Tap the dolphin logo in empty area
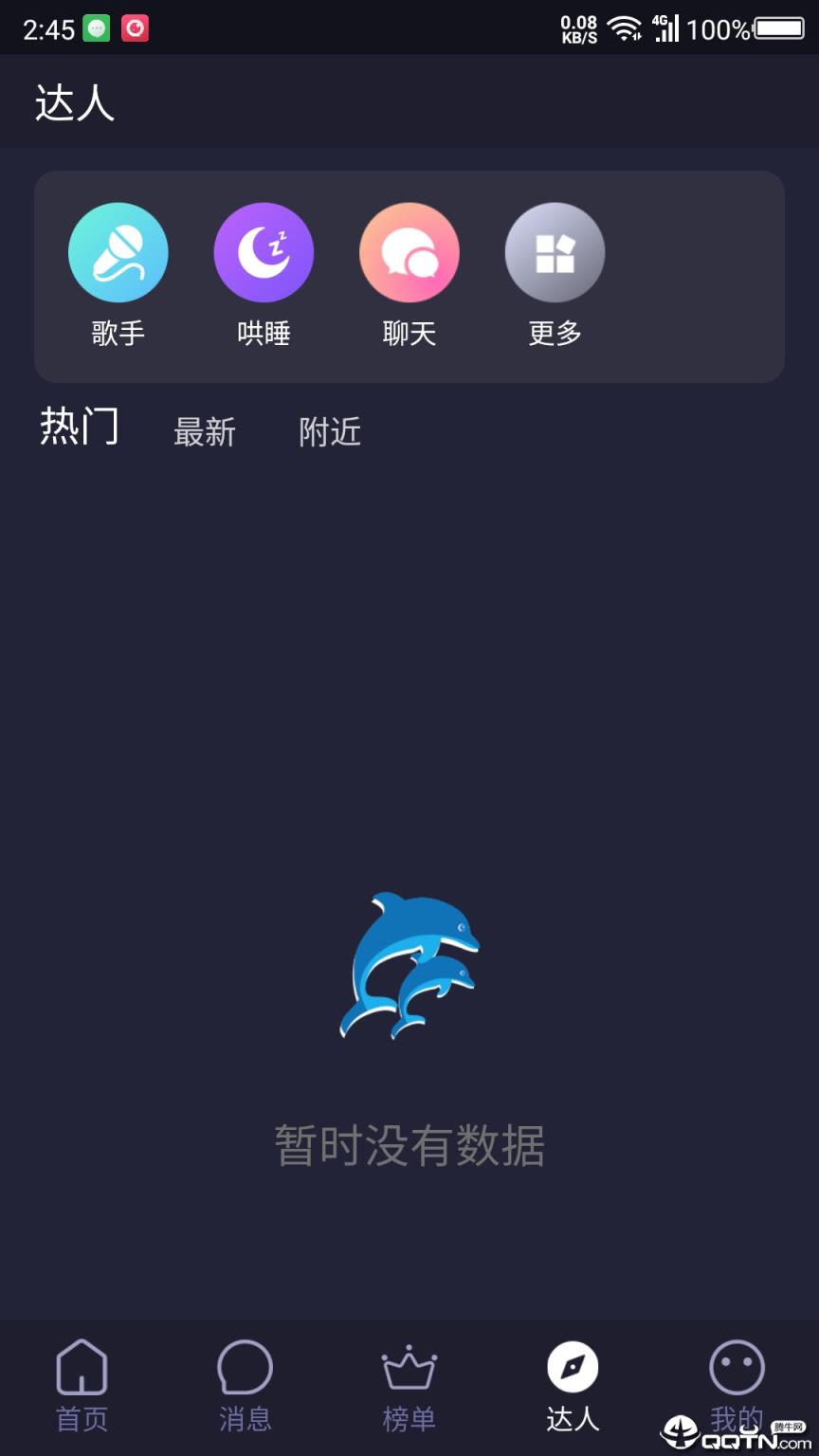819x1456 pixels. coord(409,962)
